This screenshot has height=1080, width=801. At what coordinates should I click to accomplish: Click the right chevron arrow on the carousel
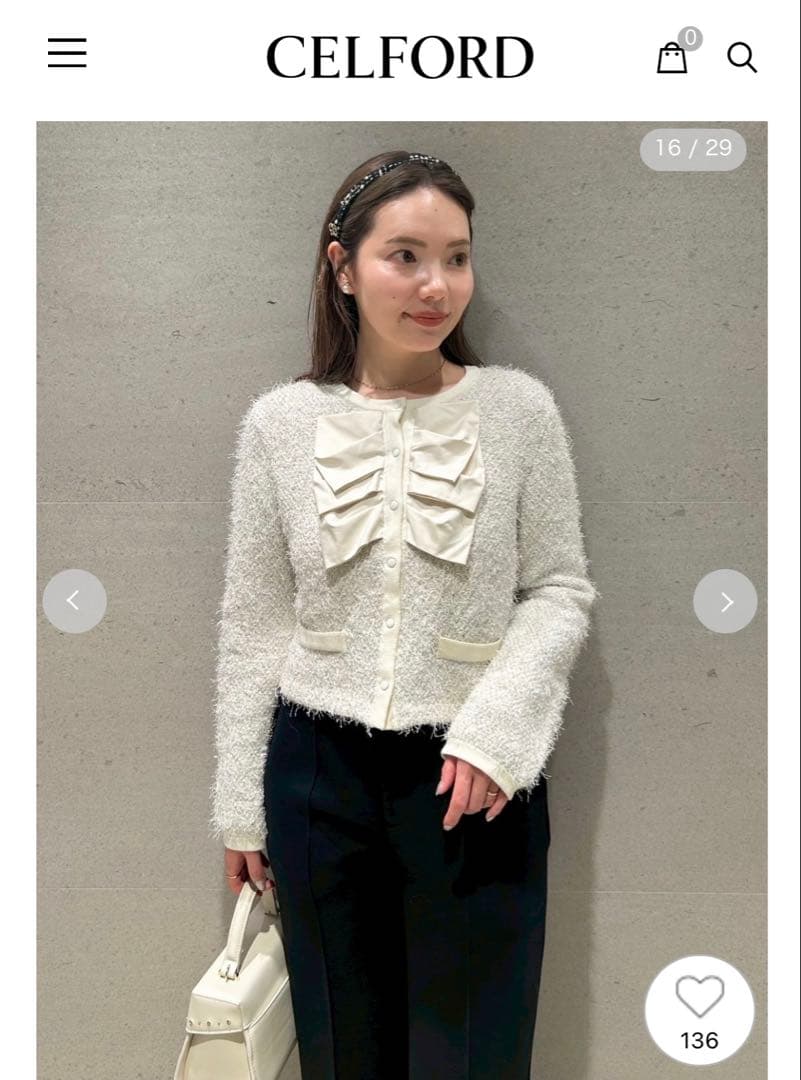pos(726,601)
